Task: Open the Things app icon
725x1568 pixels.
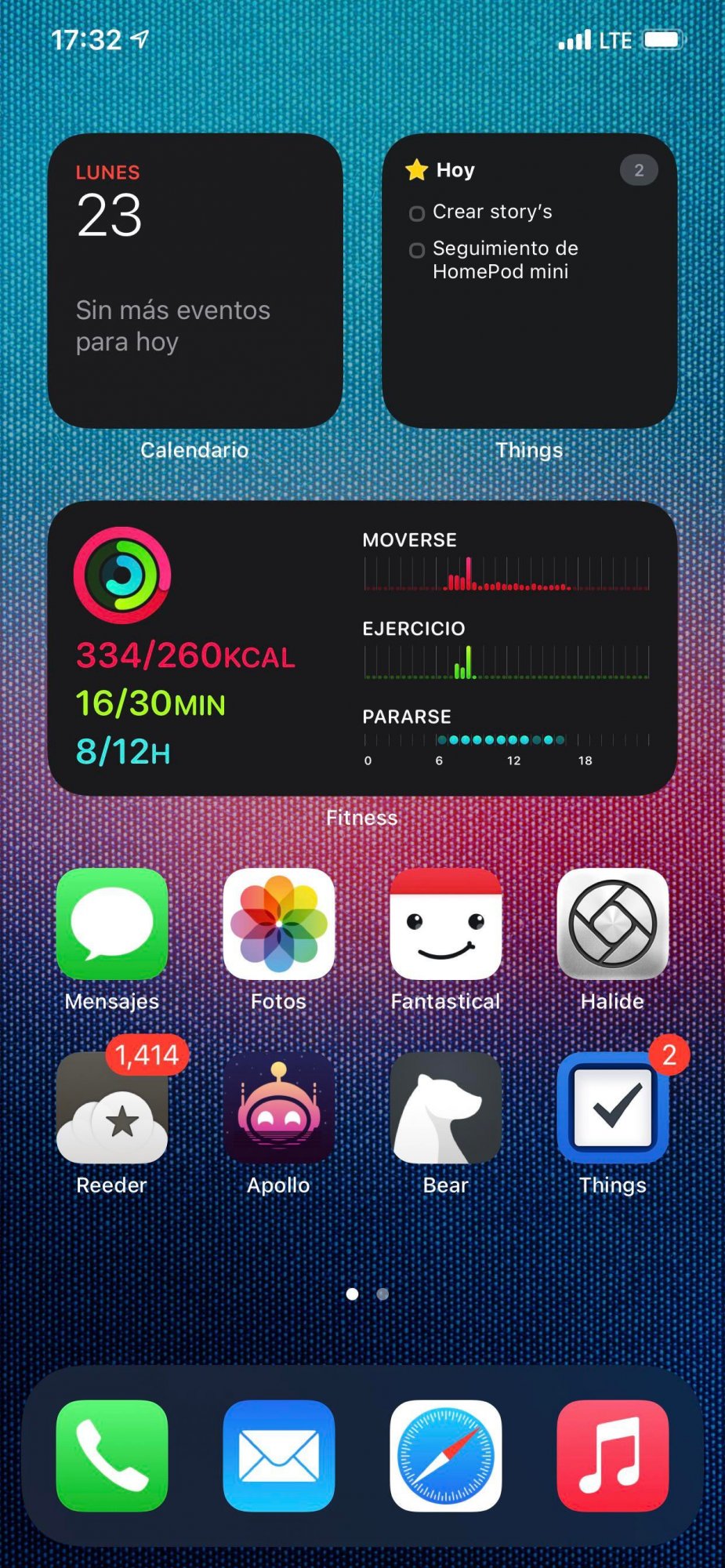Action: tap(612, 1107)
